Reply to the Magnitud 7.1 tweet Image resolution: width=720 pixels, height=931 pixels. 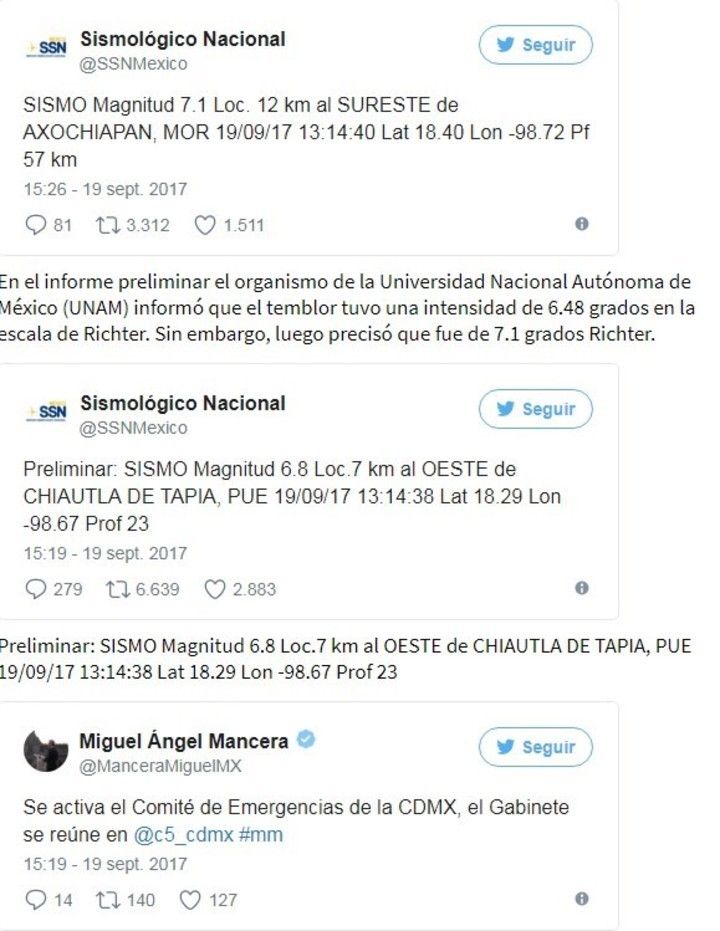coord(36,225)
